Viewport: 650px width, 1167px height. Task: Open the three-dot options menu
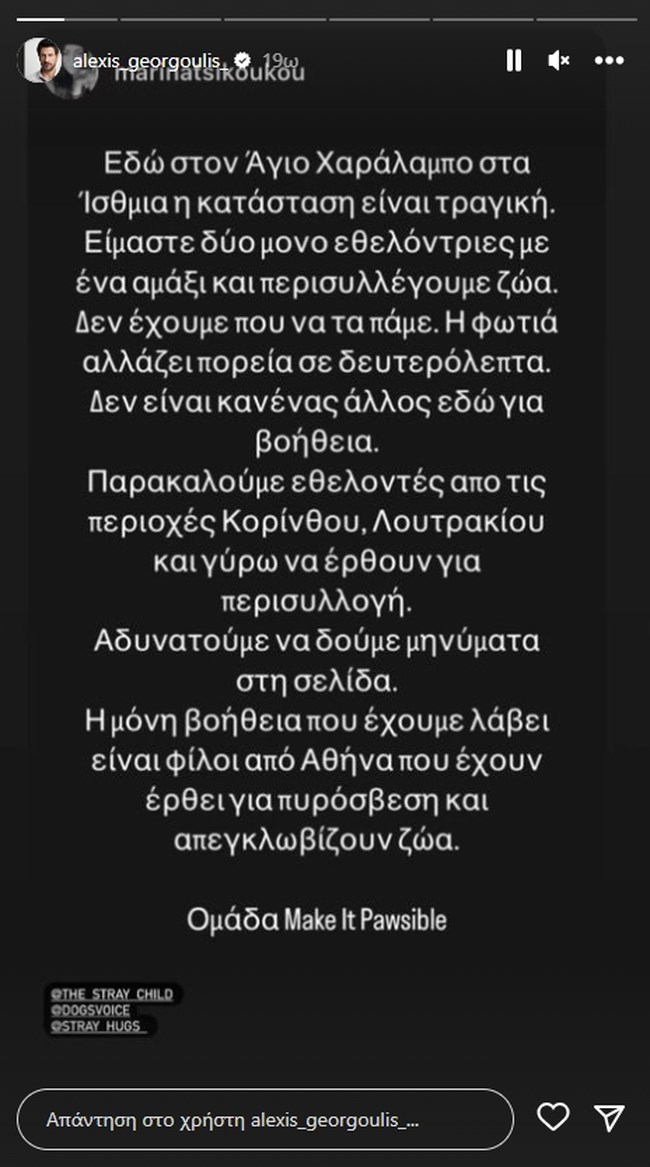[609, 61]
